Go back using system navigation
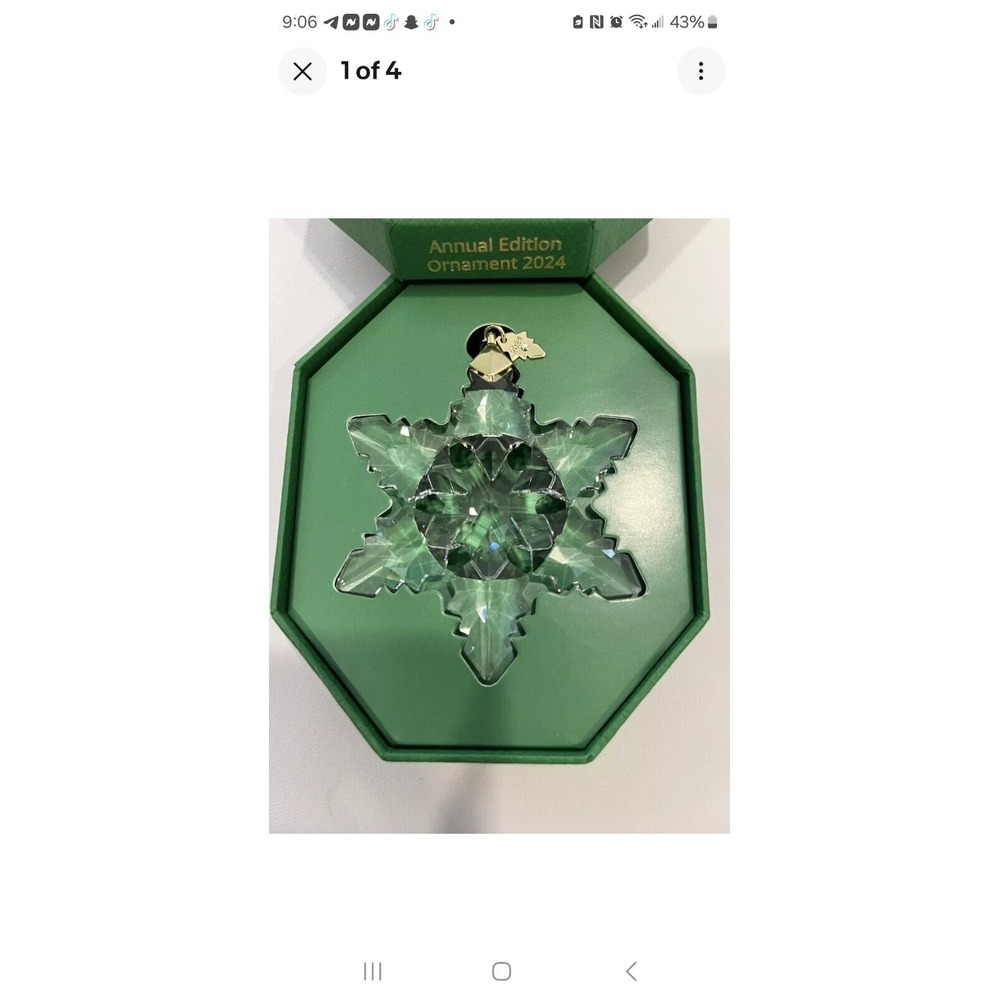 point(631,971)
